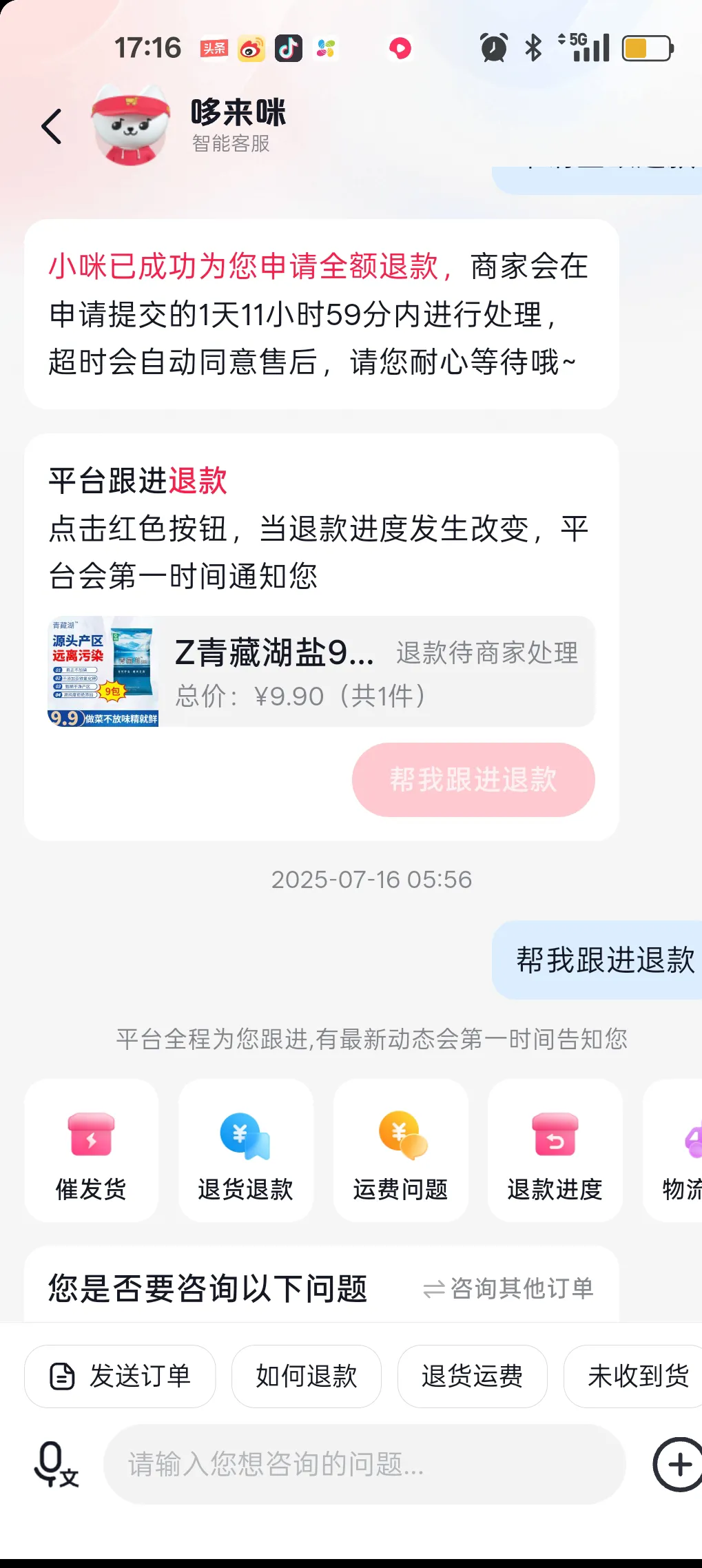The width and height of the screenshot is (702, 1568).
Task: Ask 如何退款 via chip
Action: (306, 1376)
